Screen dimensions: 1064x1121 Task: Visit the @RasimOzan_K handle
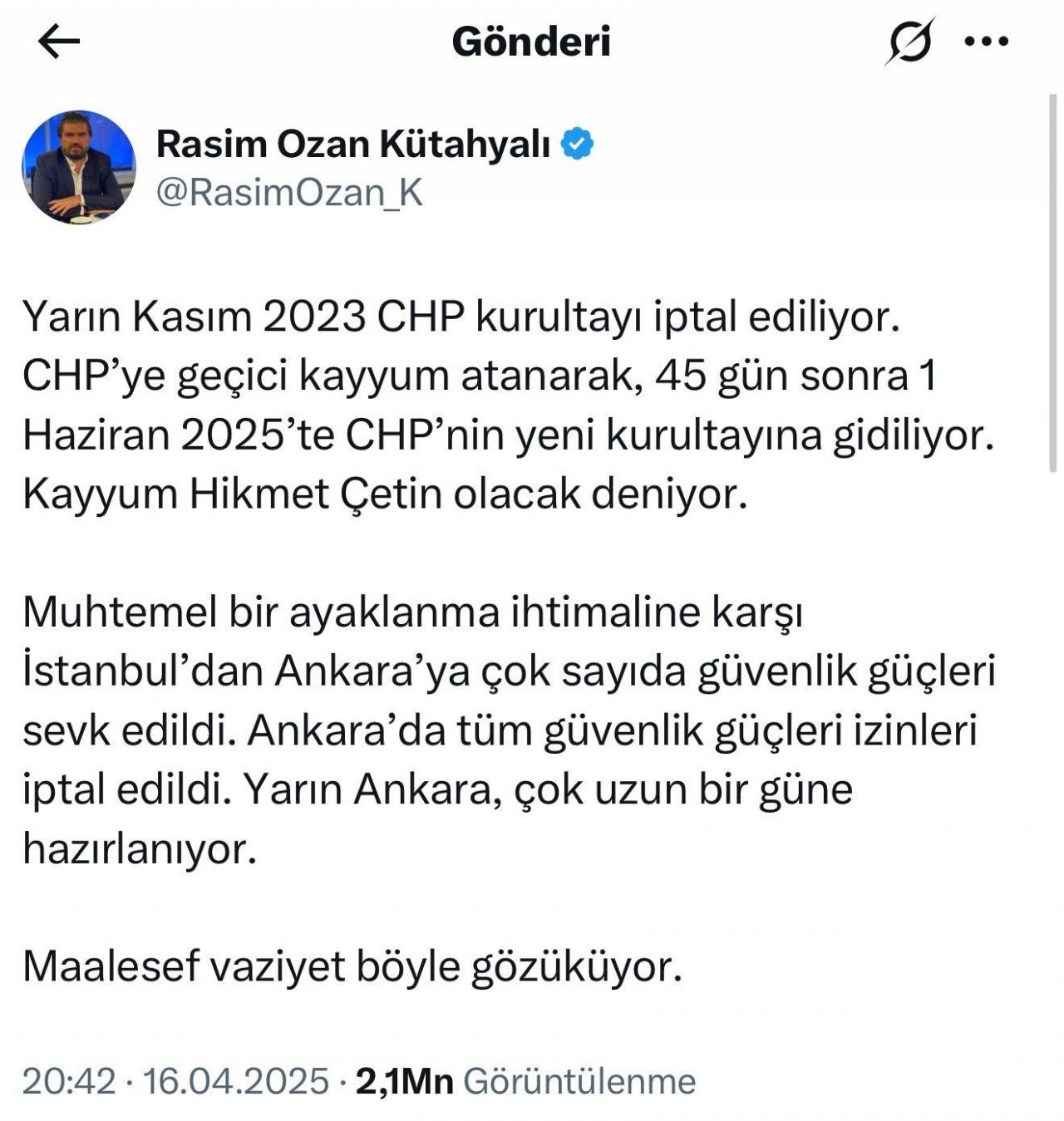(290, 193)
